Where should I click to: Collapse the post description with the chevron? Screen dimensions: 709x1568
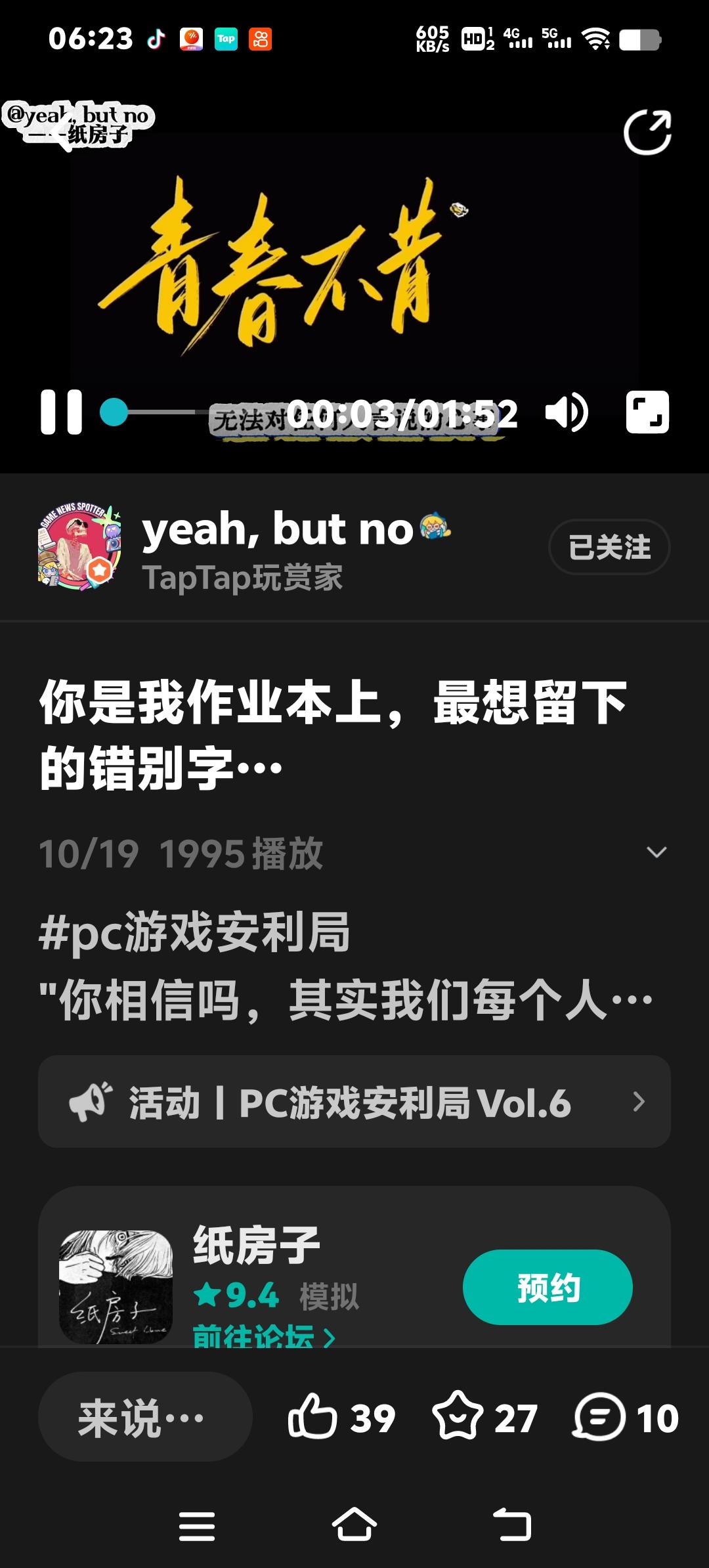656,852
